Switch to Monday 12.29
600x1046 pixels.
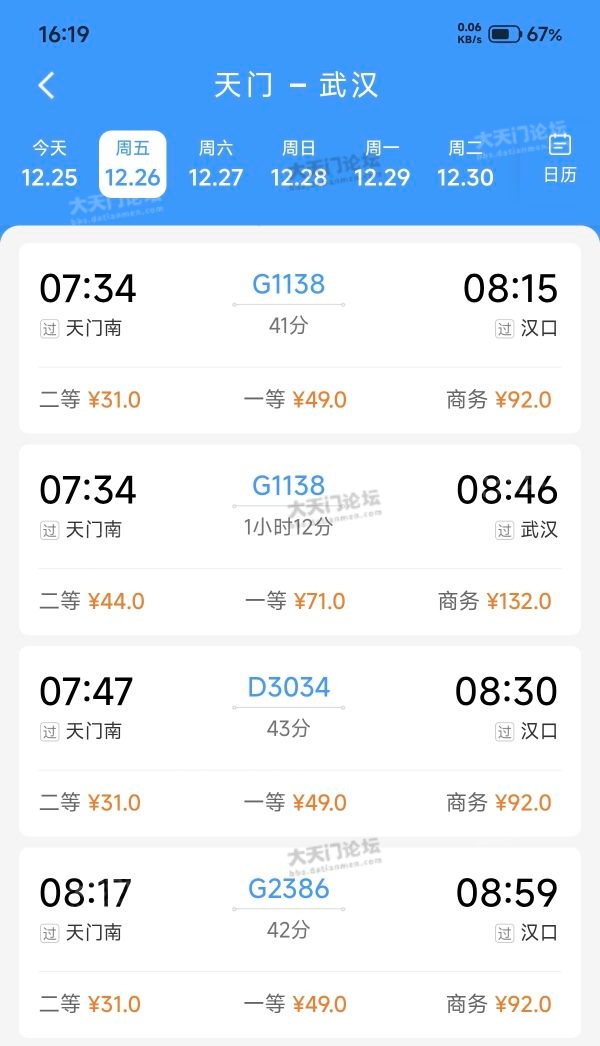coord(382,164)
